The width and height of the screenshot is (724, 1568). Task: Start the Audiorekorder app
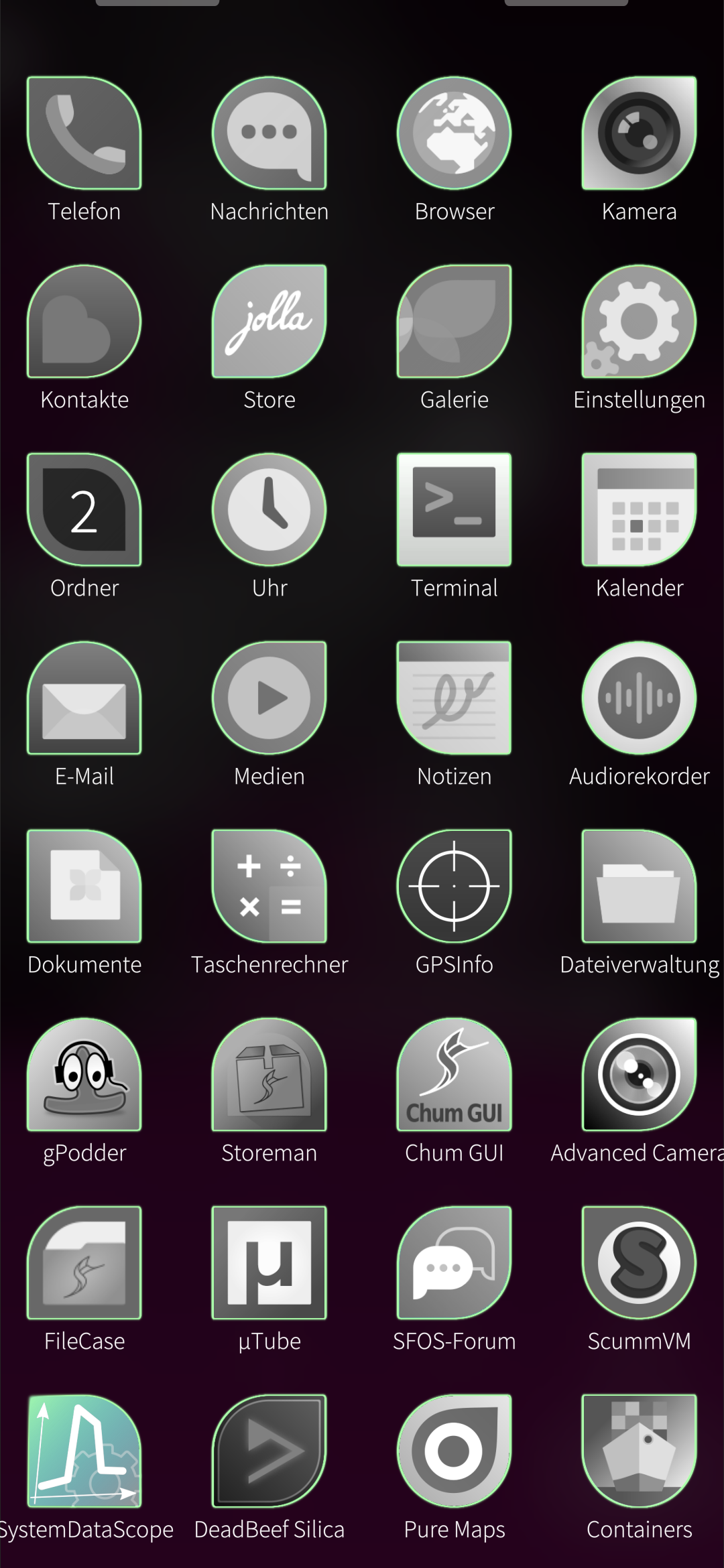coord(640,698)
